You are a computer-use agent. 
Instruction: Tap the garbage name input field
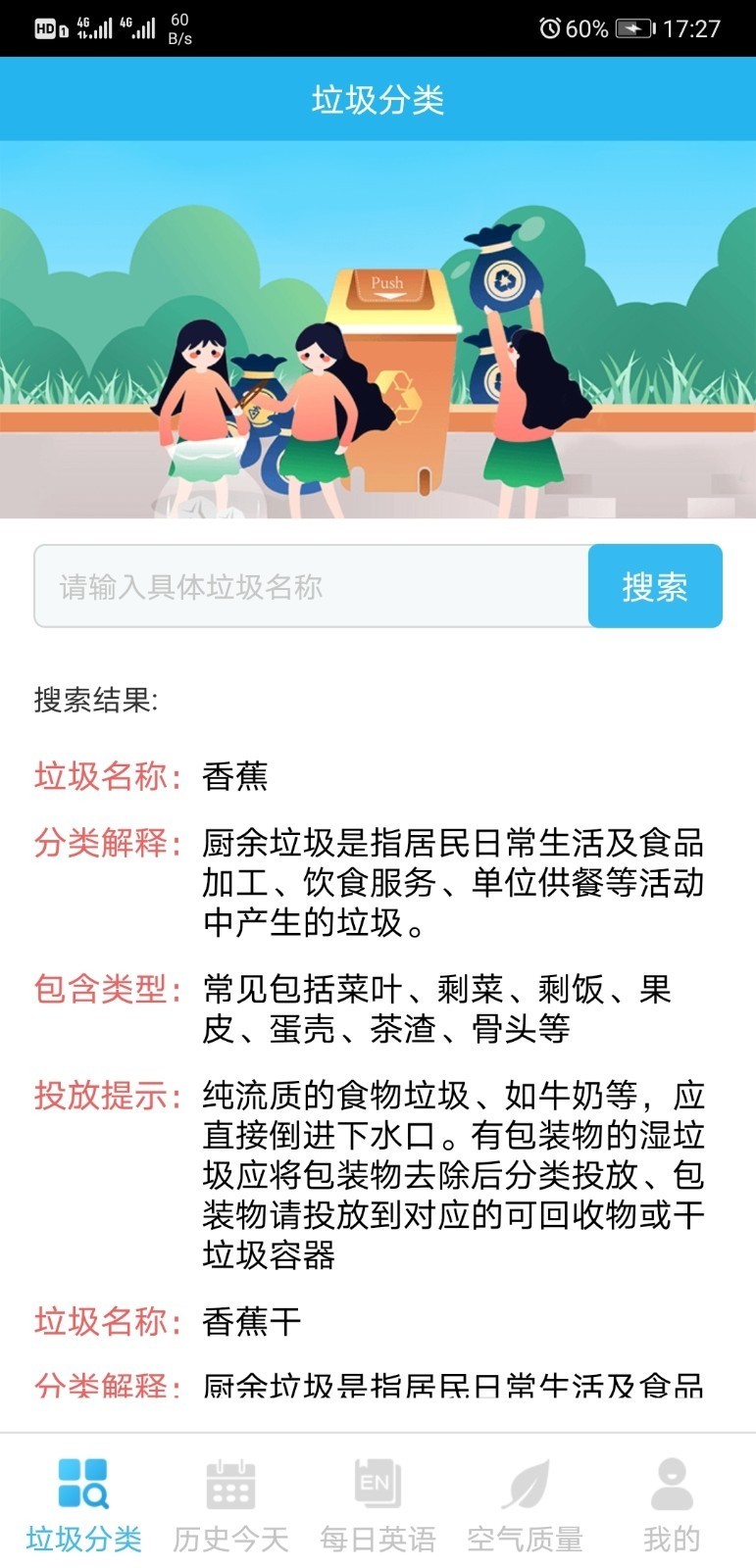click(x=311, y=586)
